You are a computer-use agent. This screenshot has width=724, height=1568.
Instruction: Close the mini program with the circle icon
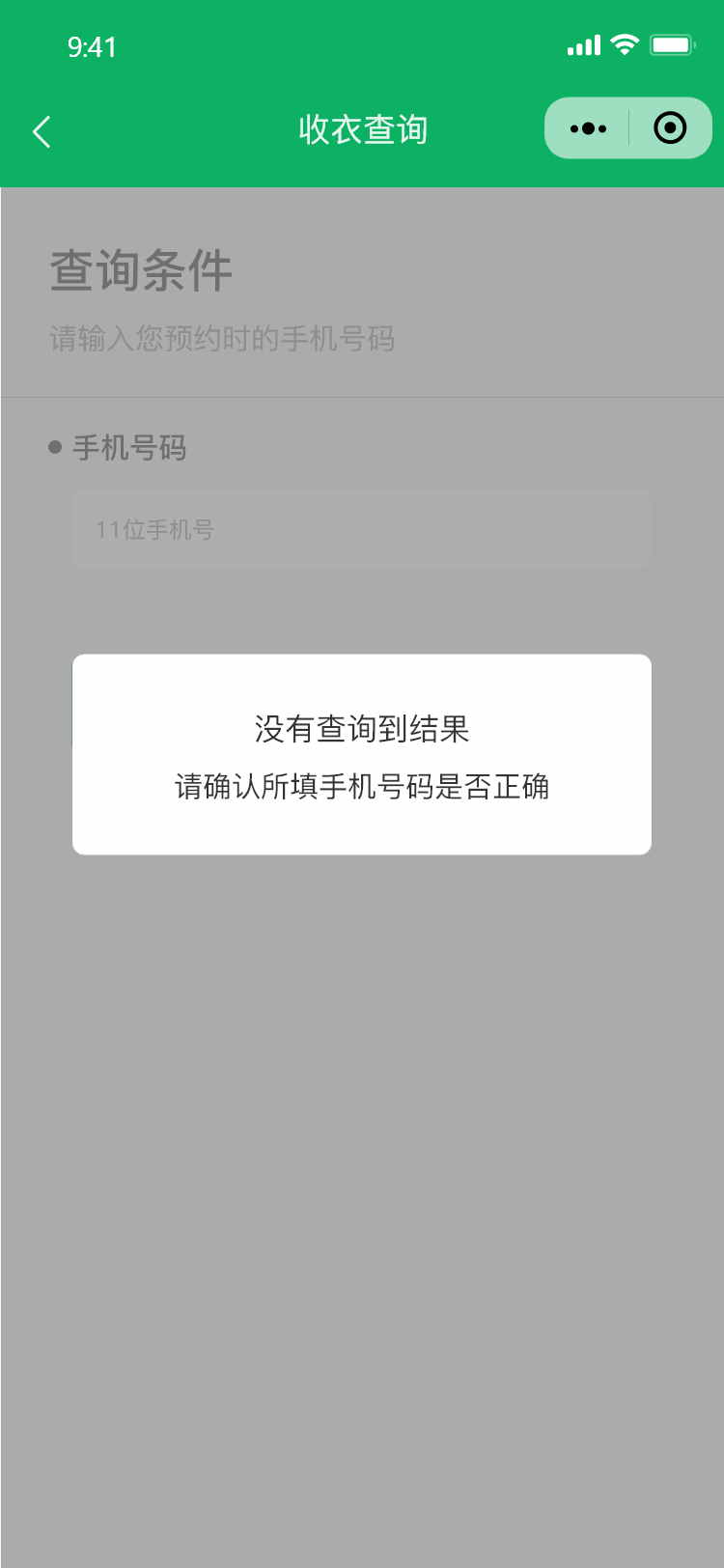[670, 128]
